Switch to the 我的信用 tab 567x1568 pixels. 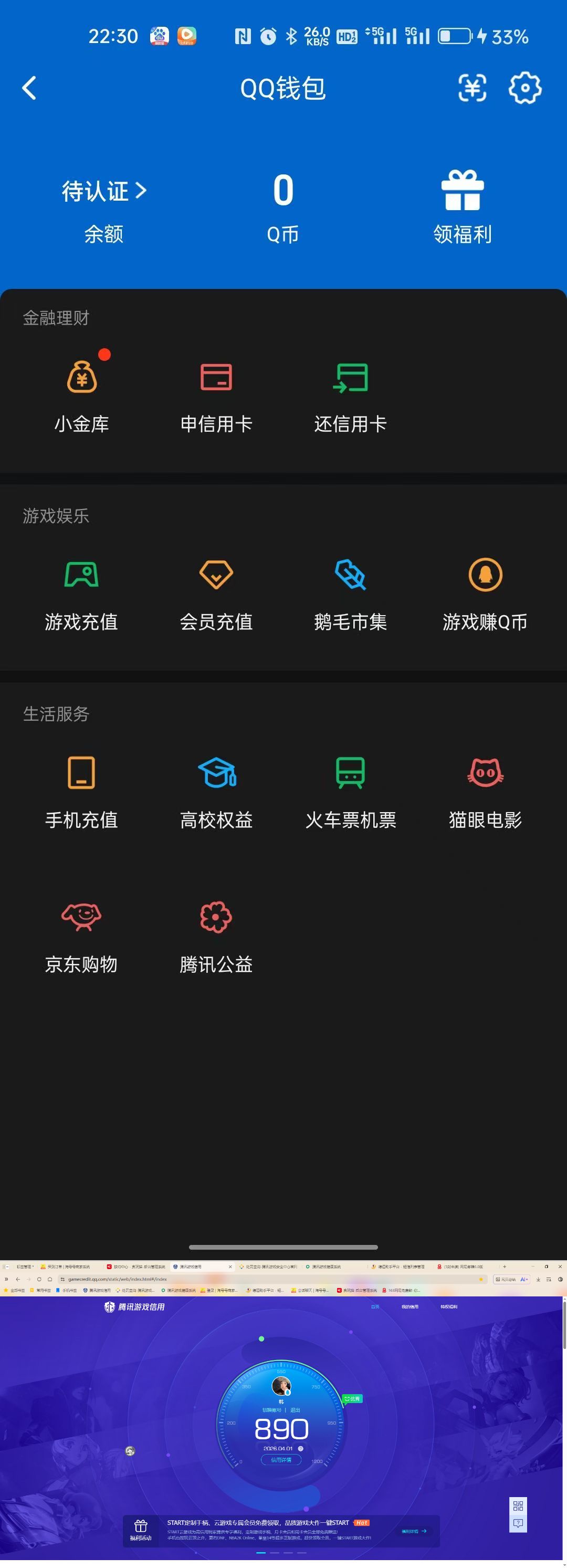[x=410, y=1307]
